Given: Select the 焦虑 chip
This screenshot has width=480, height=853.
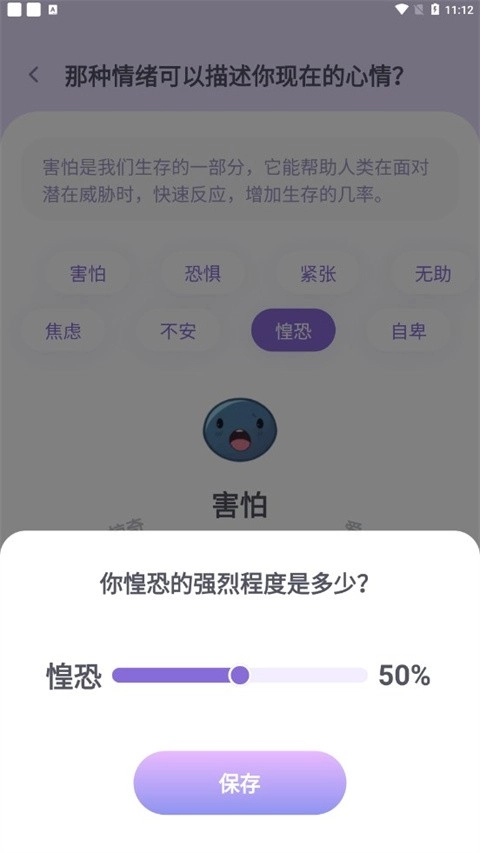Looking at the screenshot, I should coord(63,330).
